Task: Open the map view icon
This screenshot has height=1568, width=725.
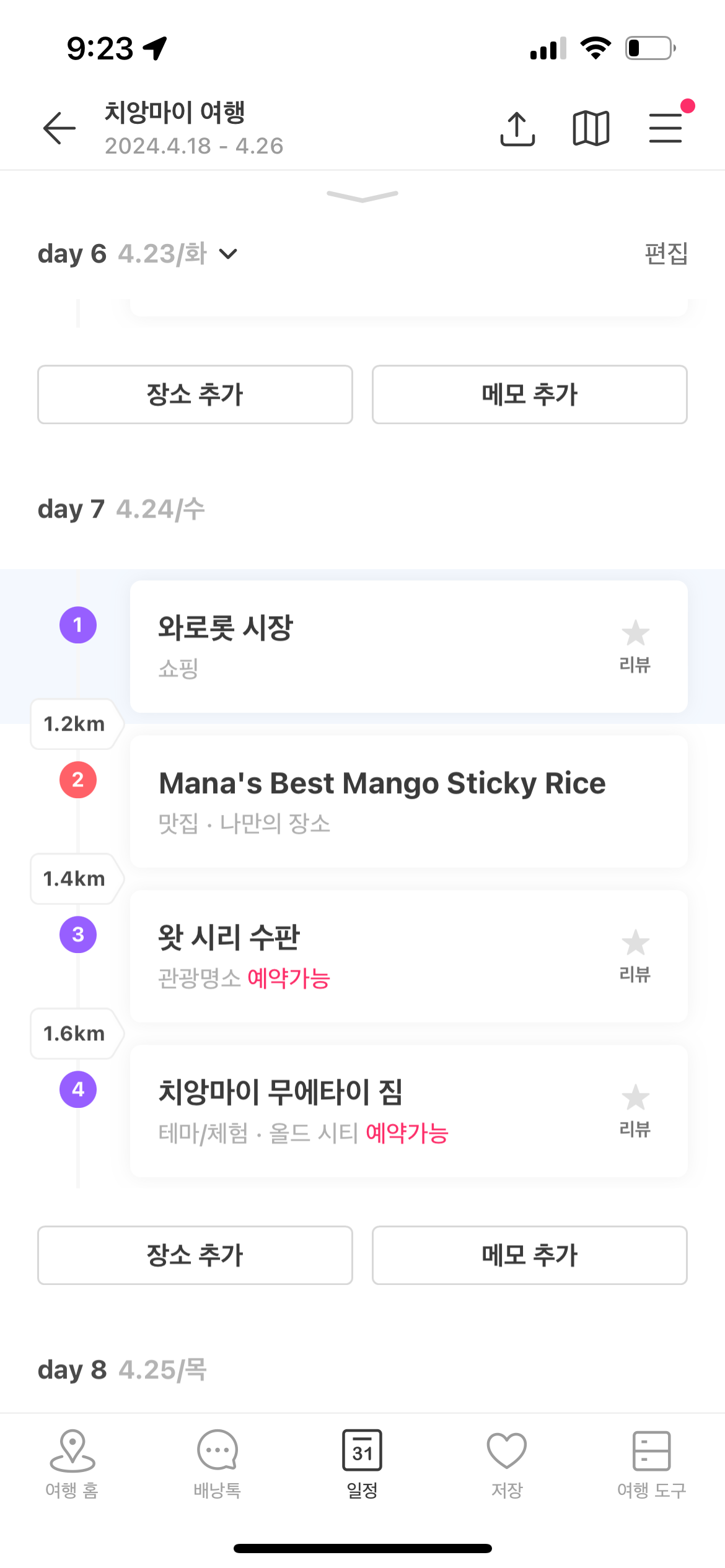Action: [x=591, y=128]
